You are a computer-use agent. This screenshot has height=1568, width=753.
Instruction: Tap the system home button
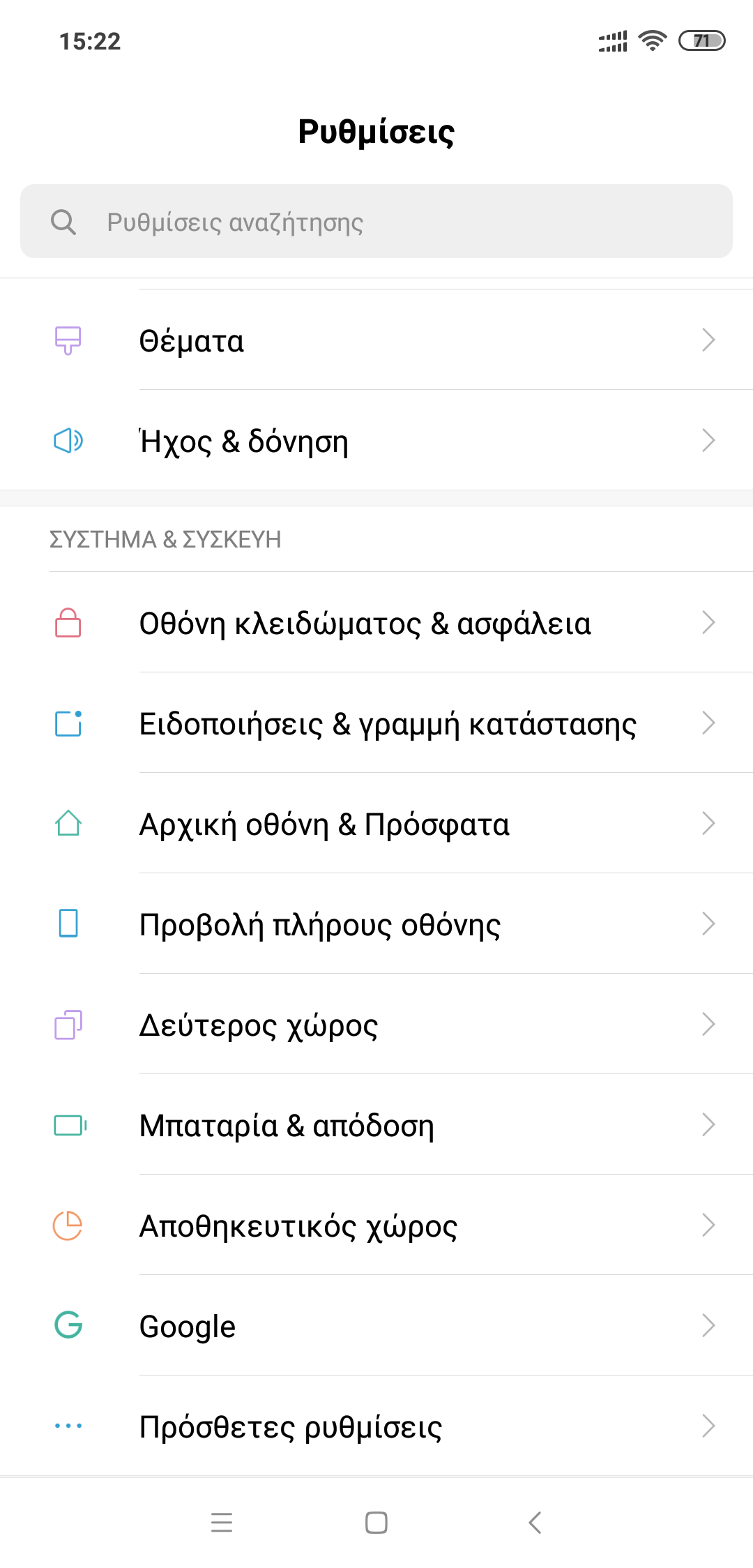pyautogui.click(x=376, y=1522)
